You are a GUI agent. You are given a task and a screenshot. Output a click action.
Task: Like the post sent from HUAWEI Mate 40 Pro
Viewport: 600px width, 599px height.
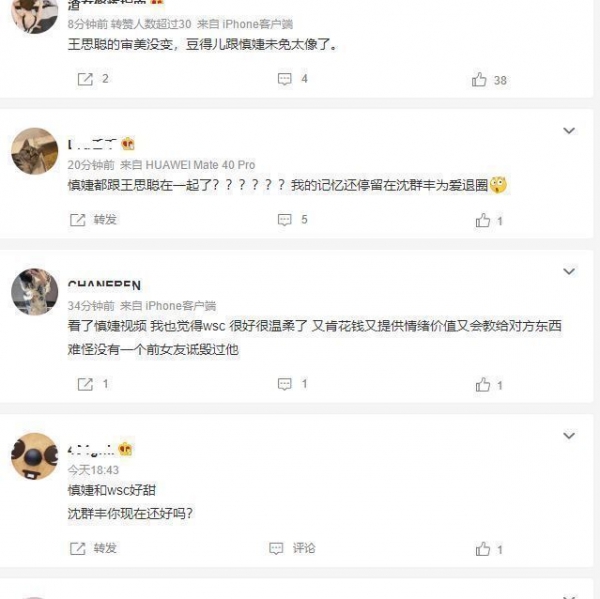tap(489, 219)
